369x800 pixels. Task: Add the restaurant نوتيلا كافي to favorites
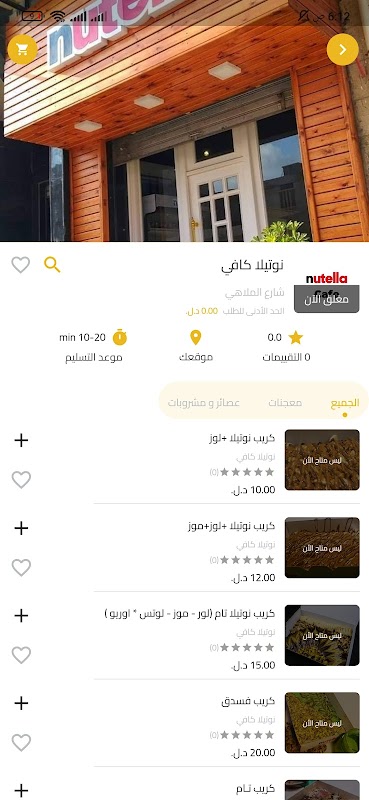(x=21, y=265)
